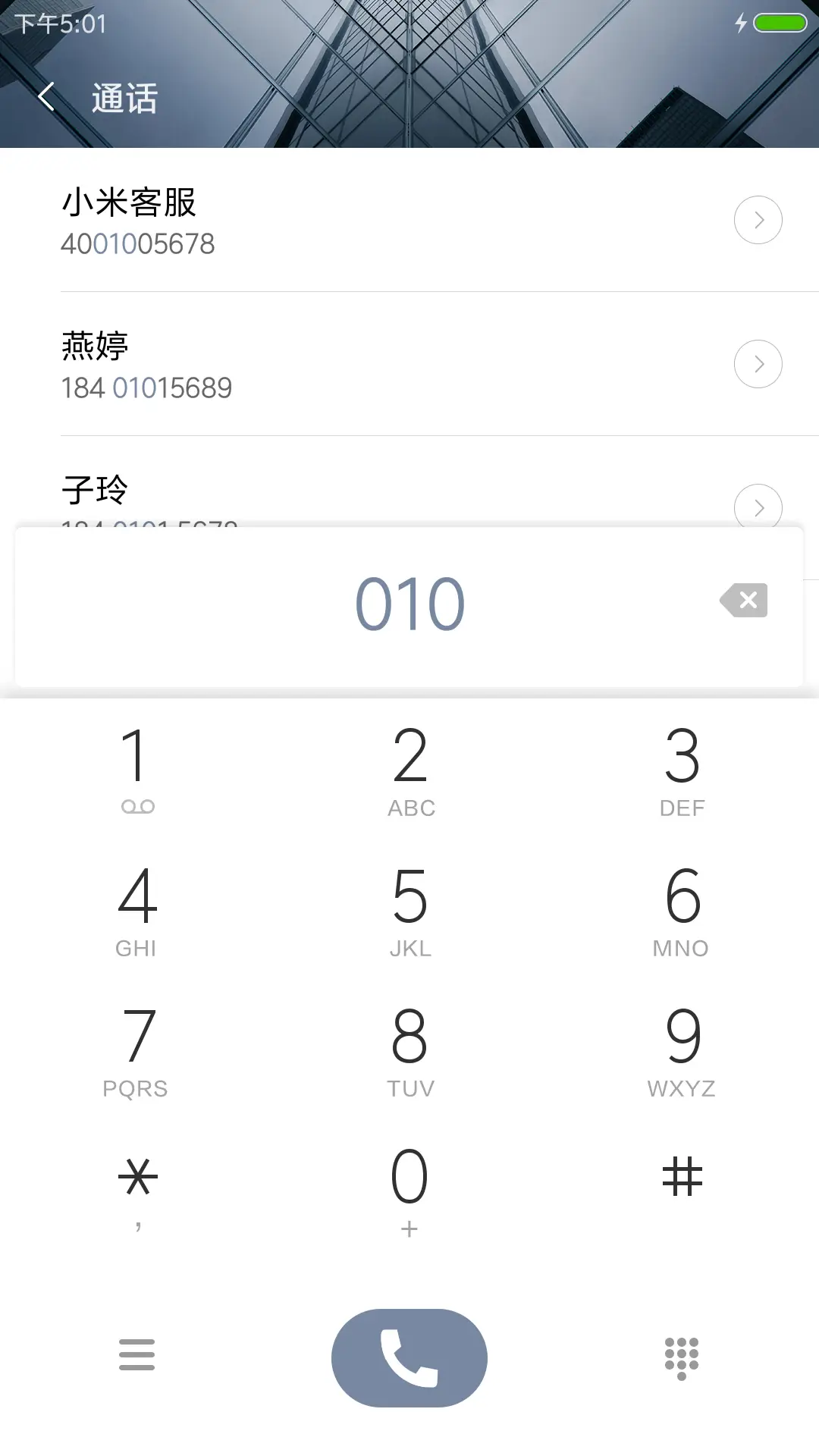
Task: Open the call options menu at bottom left
Action: click(136, 1358)
